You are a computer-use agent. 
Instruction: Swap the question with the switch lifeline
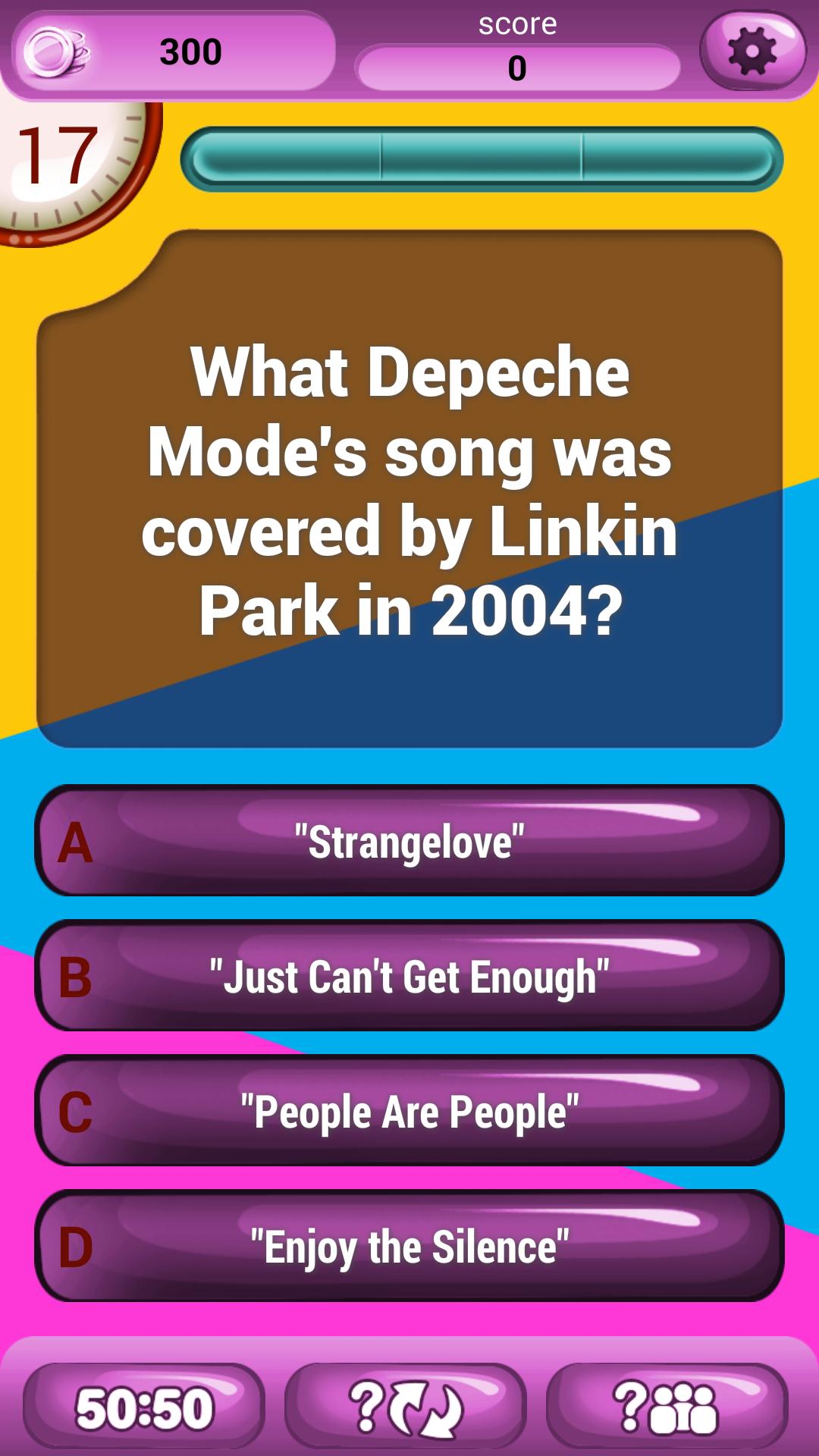pos(406,1408)
